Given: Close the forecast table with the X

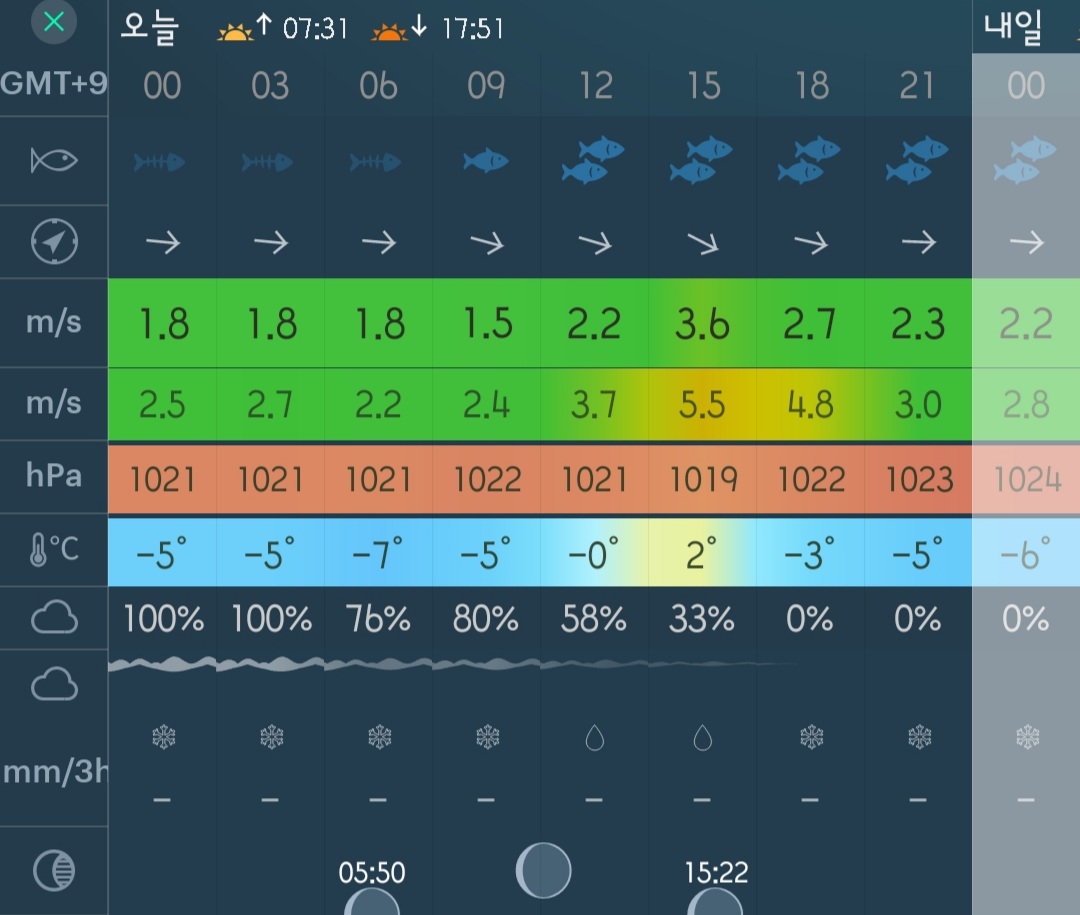Looking at the screenshot, I should (x=54, y=22).
